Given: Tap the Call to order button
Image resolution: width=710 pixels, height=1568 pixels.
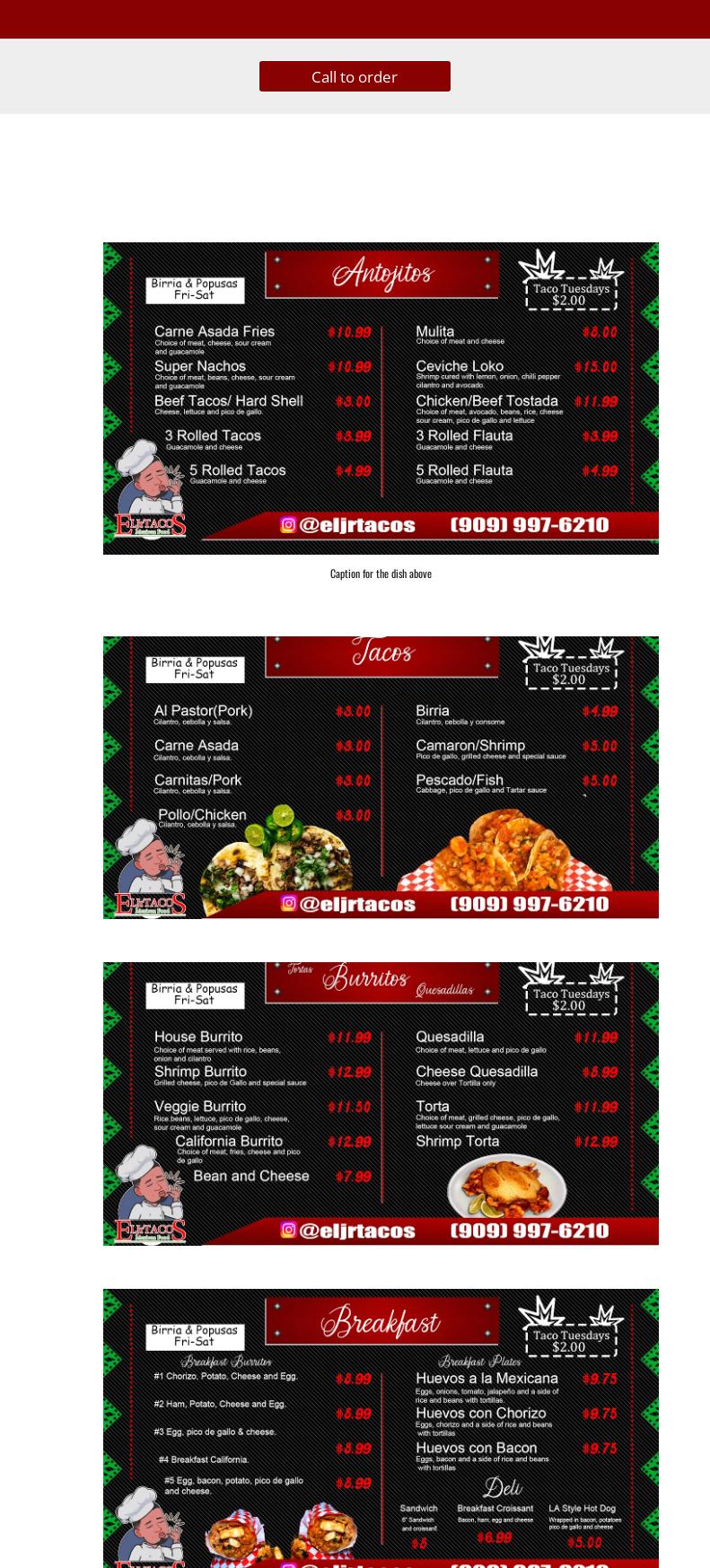Looking at the screenshot, I should click(355, 76).
